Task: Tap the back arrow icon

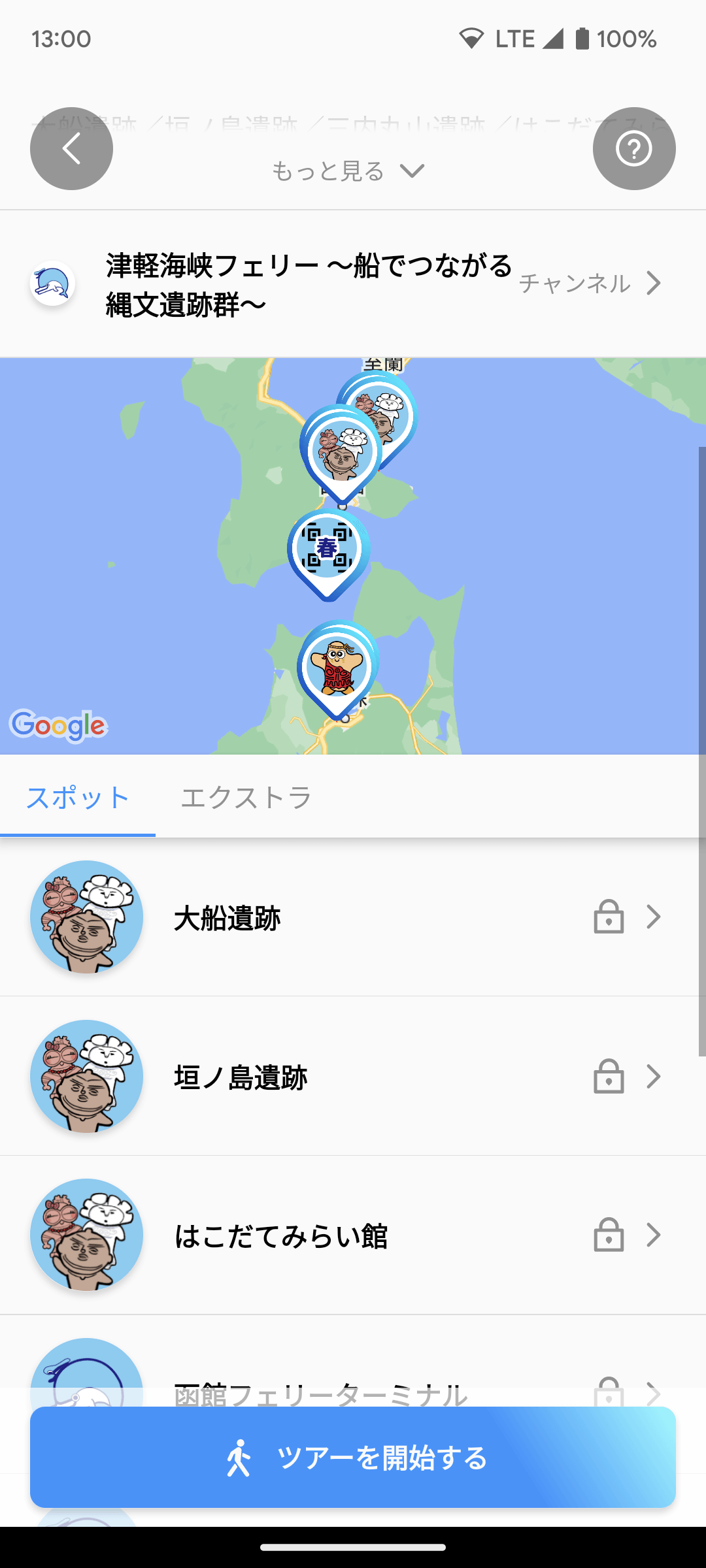Action: pos(71,148)
